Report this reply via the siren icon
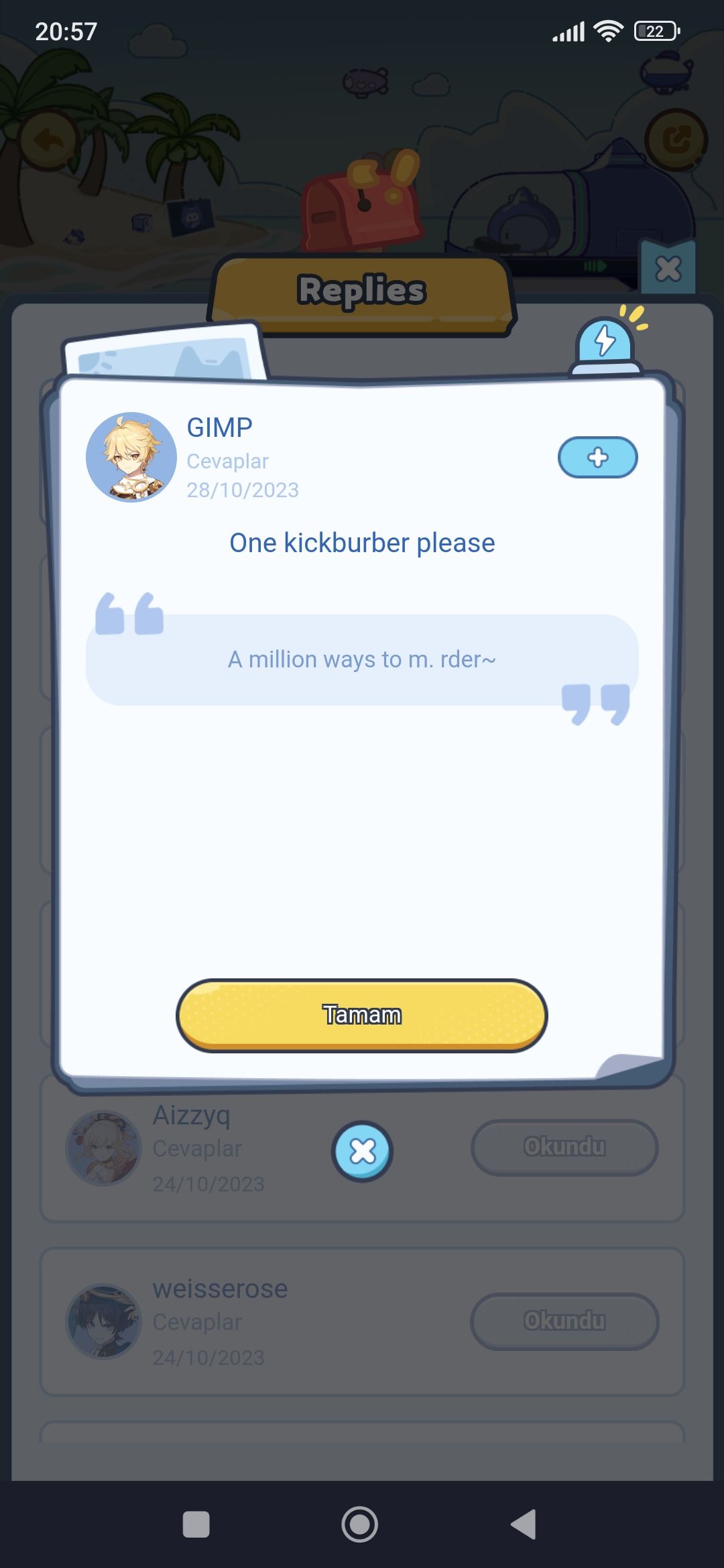 [605, 343]
